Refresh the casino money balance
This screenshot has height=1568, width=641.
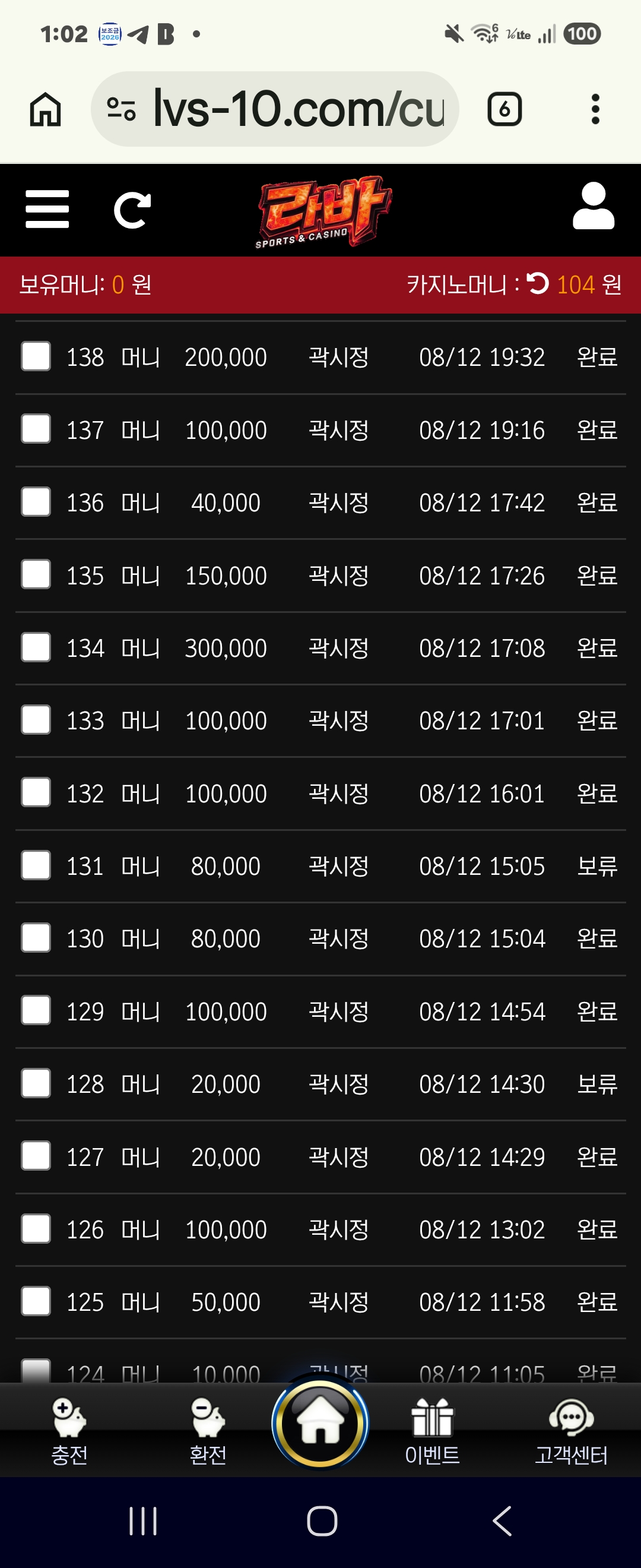pyautogui.click(x=538, y=284)
